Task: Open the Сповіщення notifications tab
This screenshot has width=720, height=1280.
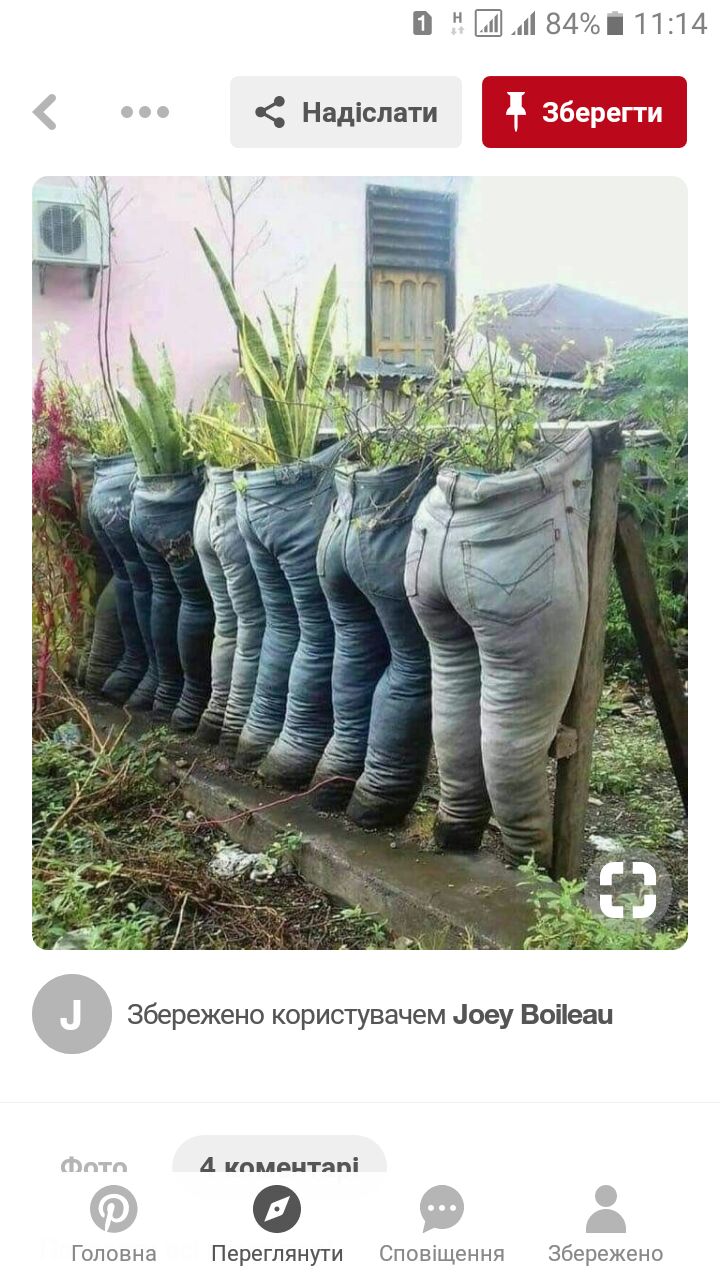Action: coord(442,1226)
